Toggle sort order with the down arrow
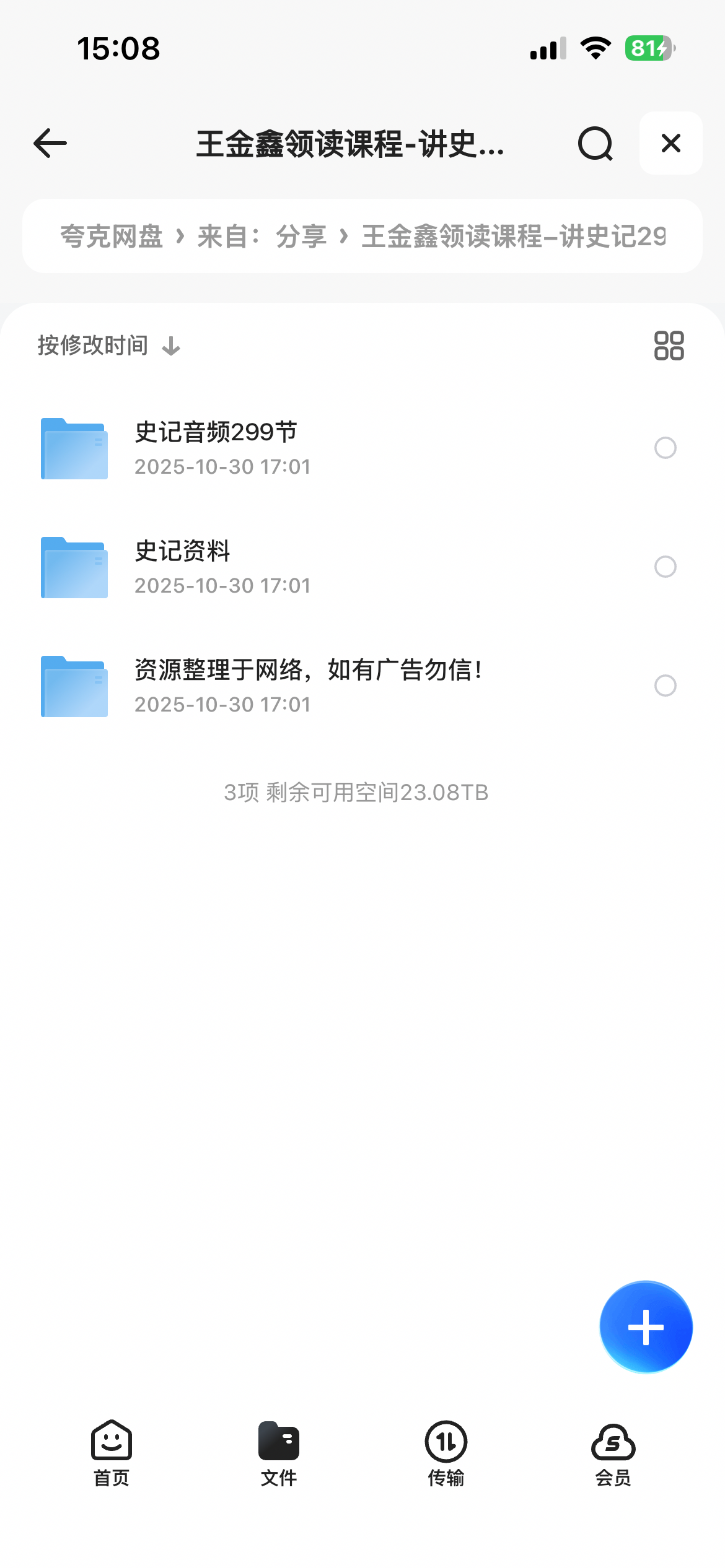The image size is (725, 1568). (171, 345)
